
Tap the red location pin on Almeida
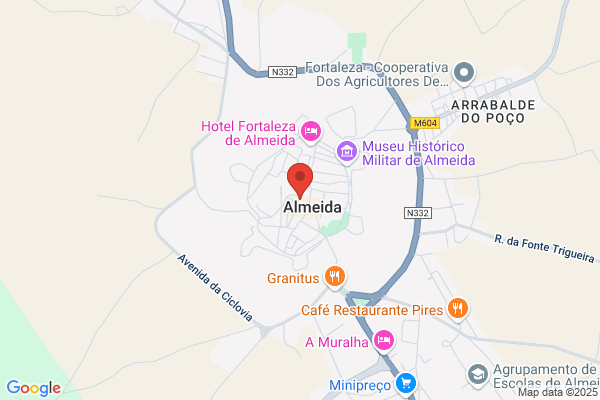pos(300,181)
